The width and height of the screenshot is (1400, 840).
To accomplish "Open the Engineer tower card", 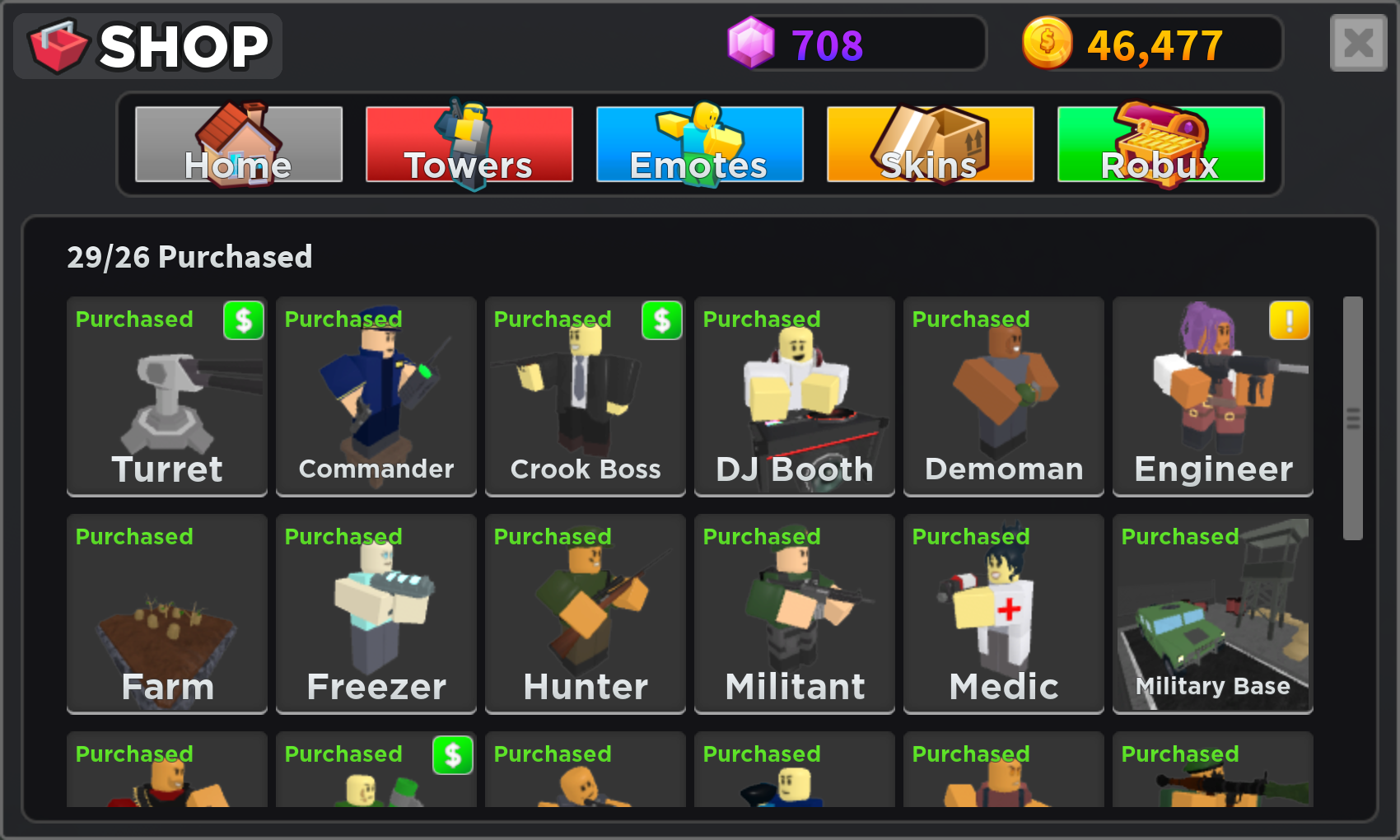I will (x=1213, y=397).
